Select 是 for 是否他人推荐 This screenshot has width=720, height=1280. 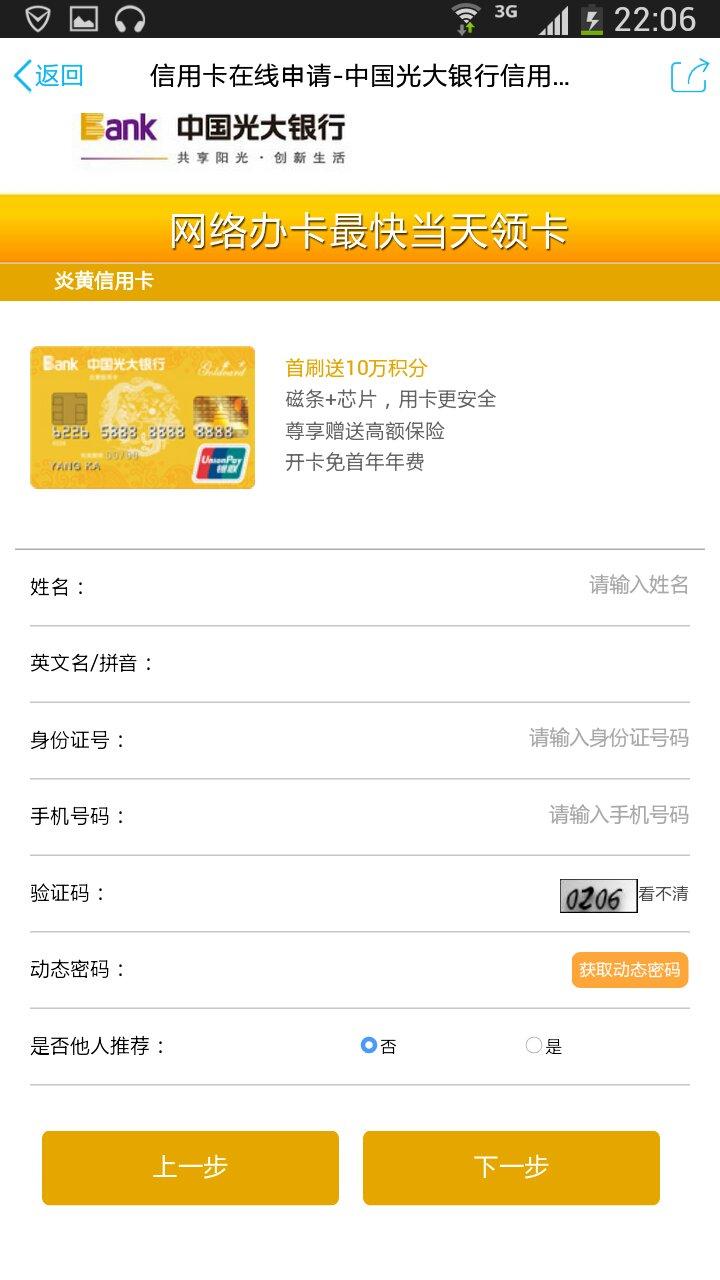534,1046
